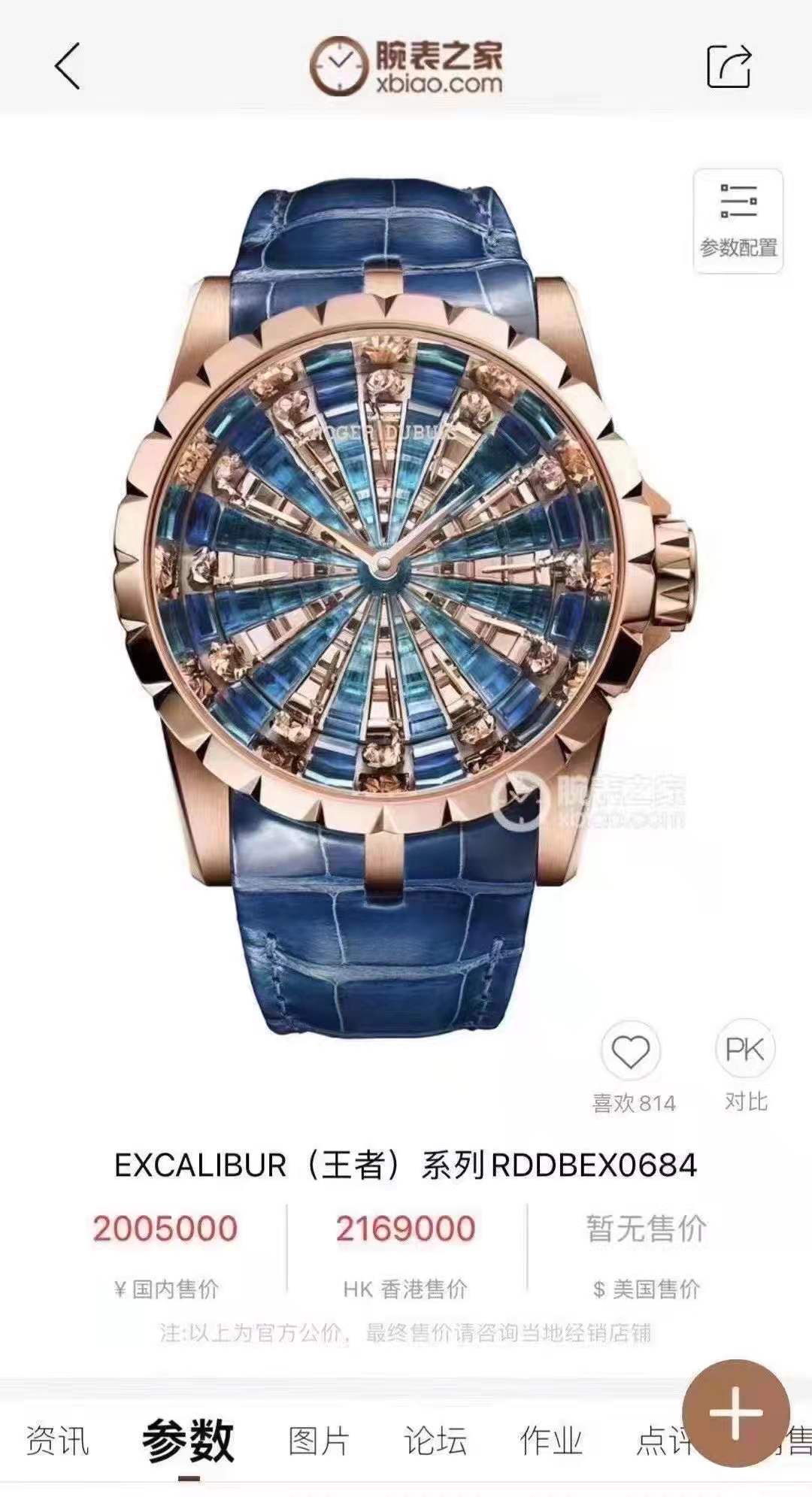812x1497 pixels.
Task: Switch to the 作业 tab
Action: click(551, 1441)
